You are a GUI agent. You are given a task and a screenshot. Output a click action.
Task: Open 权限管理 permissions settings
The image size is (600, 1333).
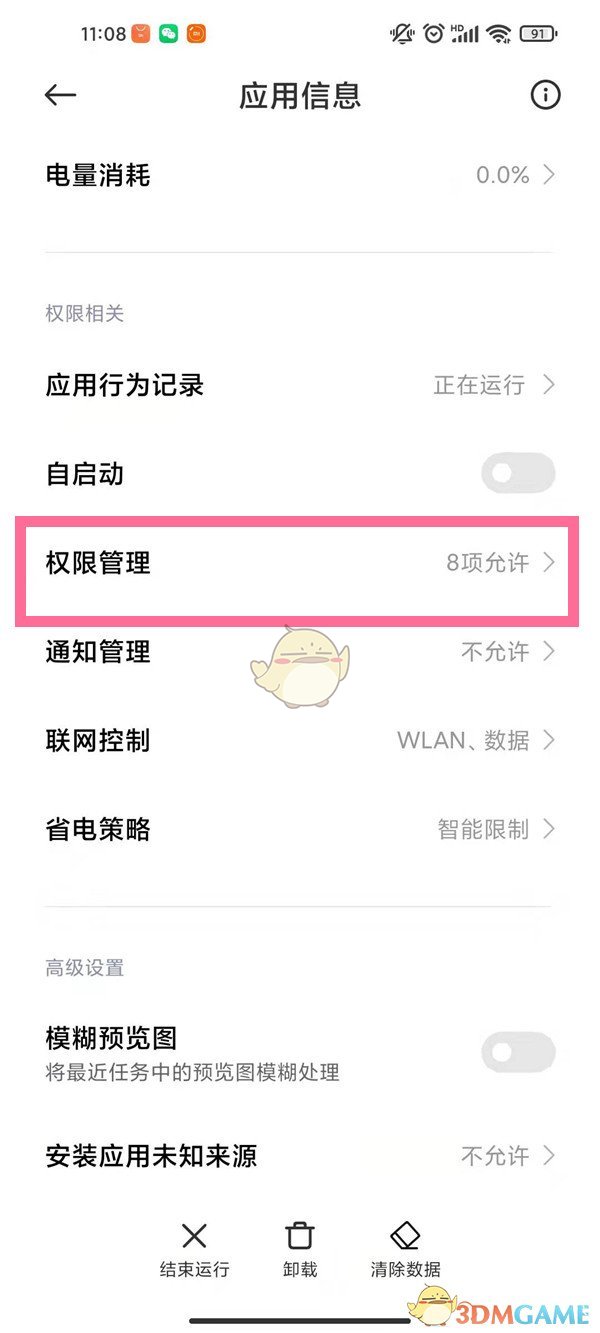point(299,563)
